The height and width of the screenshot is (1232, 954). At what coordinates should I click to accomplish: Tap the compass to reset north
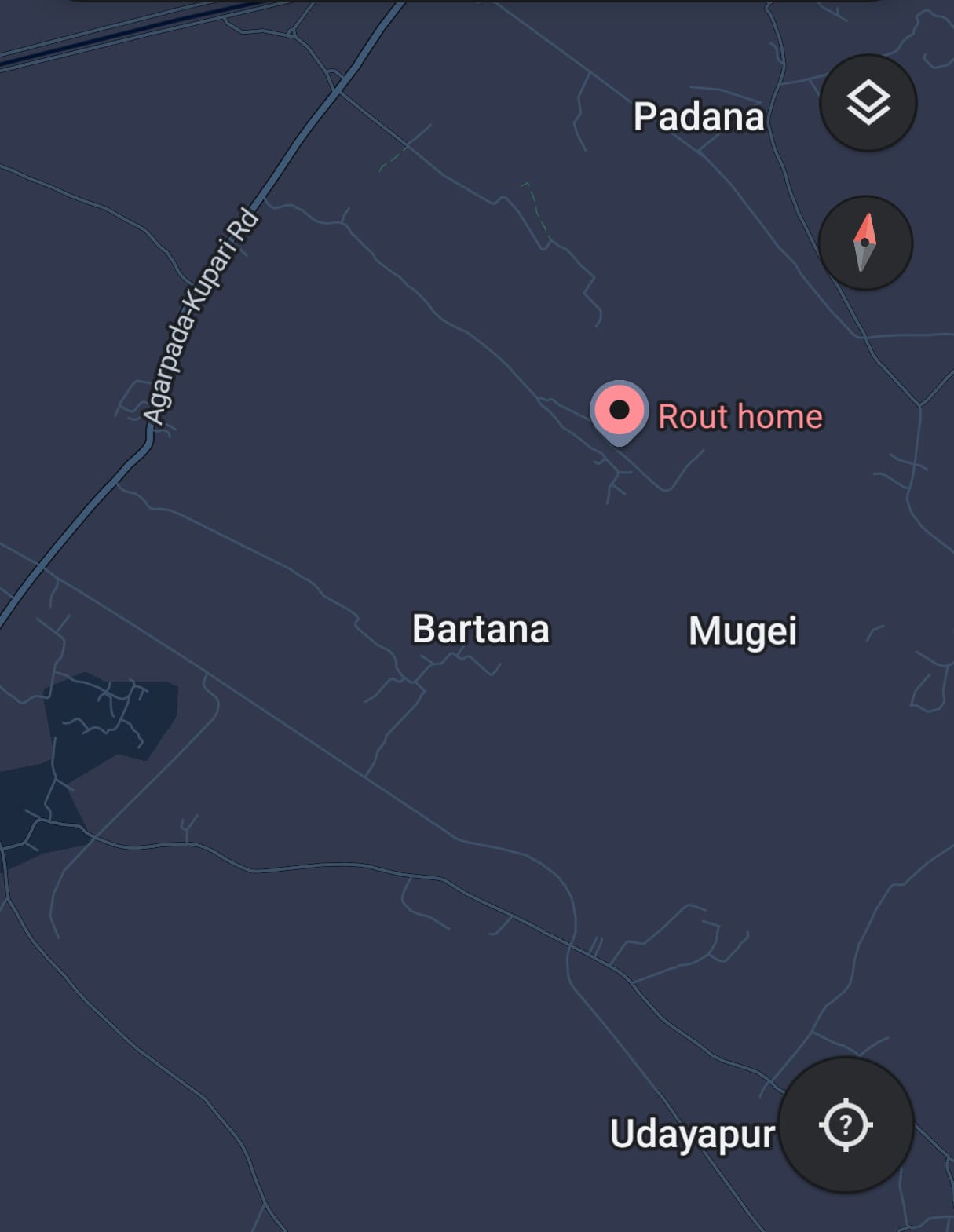point(865,243)
